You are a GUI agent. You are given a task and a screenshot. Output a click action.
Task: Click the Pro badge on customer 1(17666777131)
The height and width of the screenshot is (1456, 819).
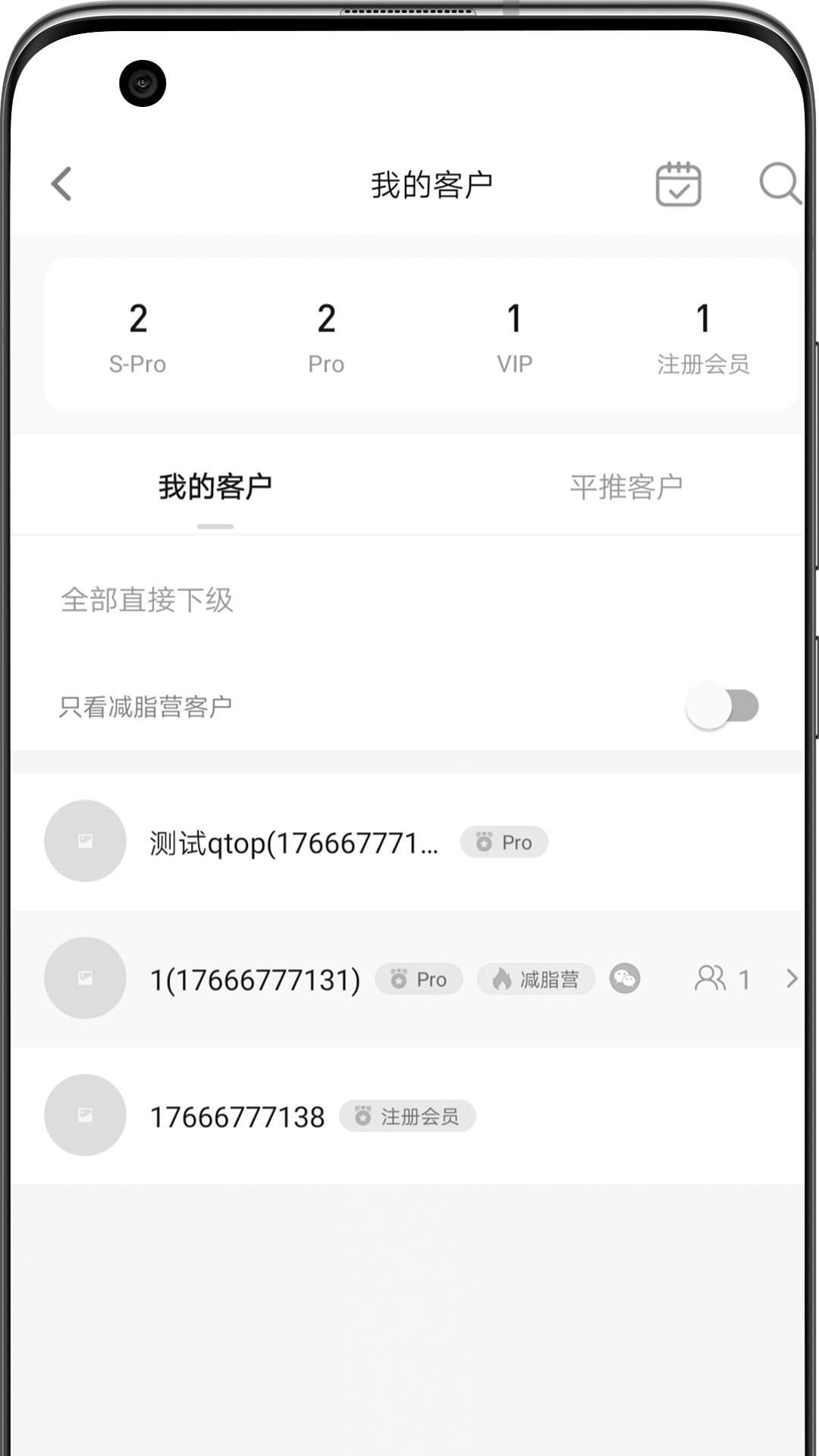[419, 979]
